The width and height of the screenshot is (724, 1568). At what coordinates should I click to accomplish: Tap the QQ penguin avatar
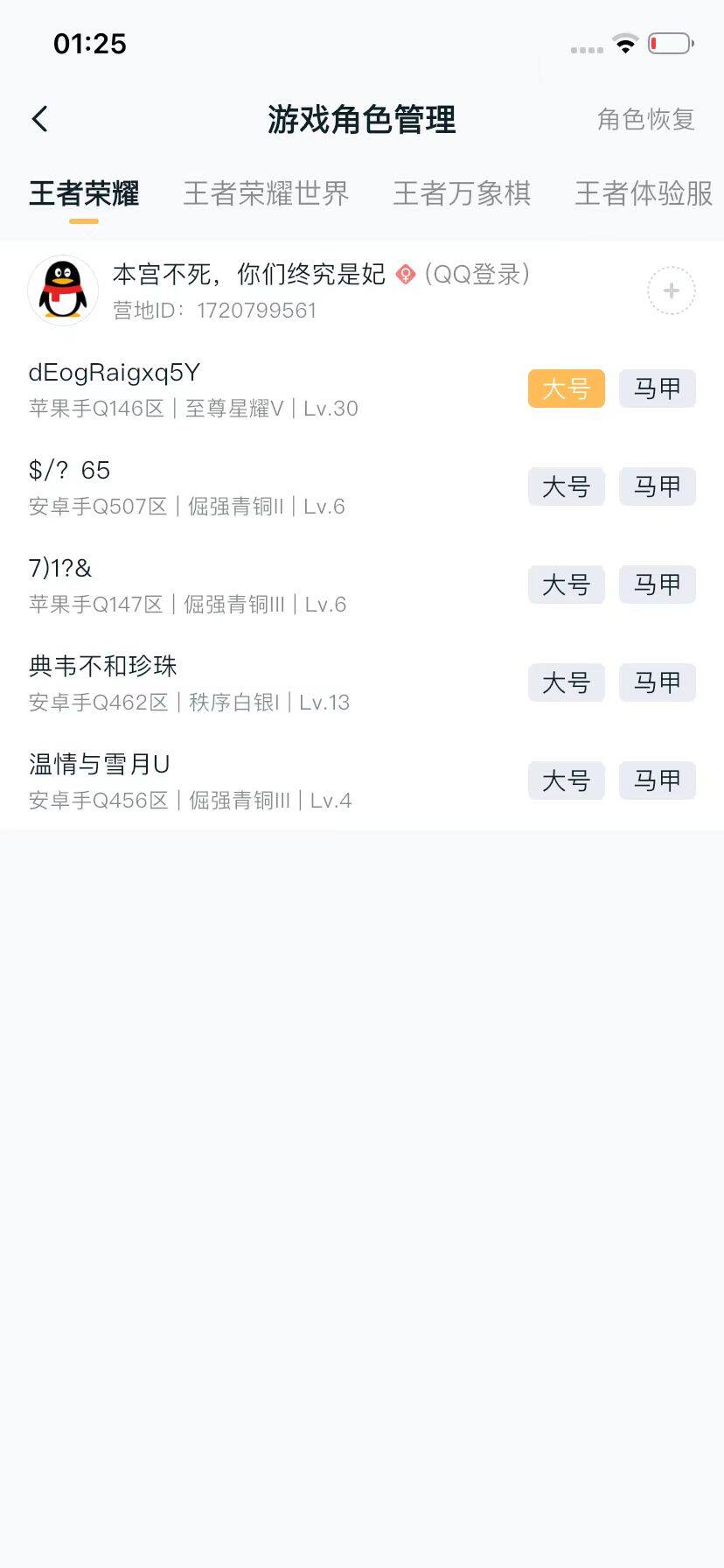[61, 290]
